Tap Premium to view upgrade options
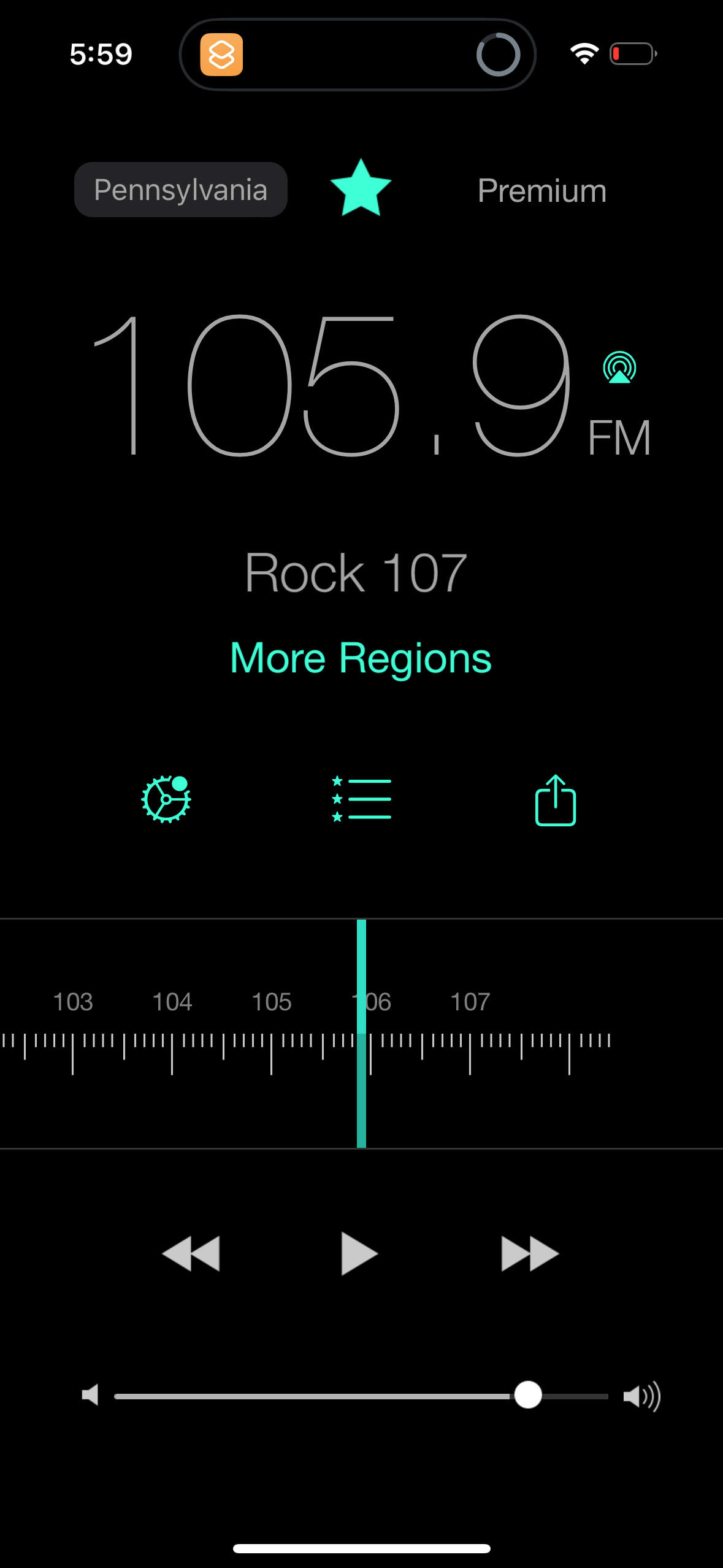Viewport: 723px width, 1568px height. click(x=541, y=190)
